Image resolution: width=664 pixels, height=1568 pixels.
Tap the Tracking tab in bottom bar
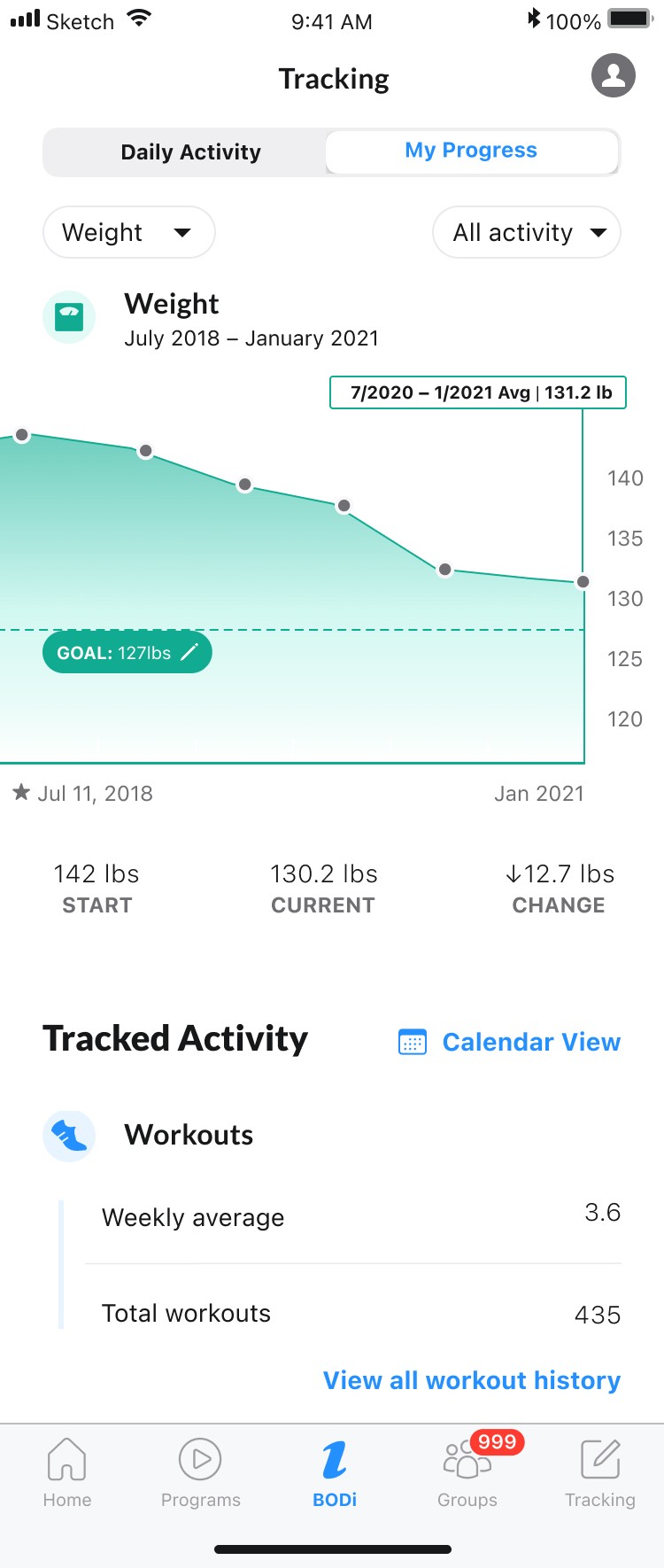tap(600, 1472)
